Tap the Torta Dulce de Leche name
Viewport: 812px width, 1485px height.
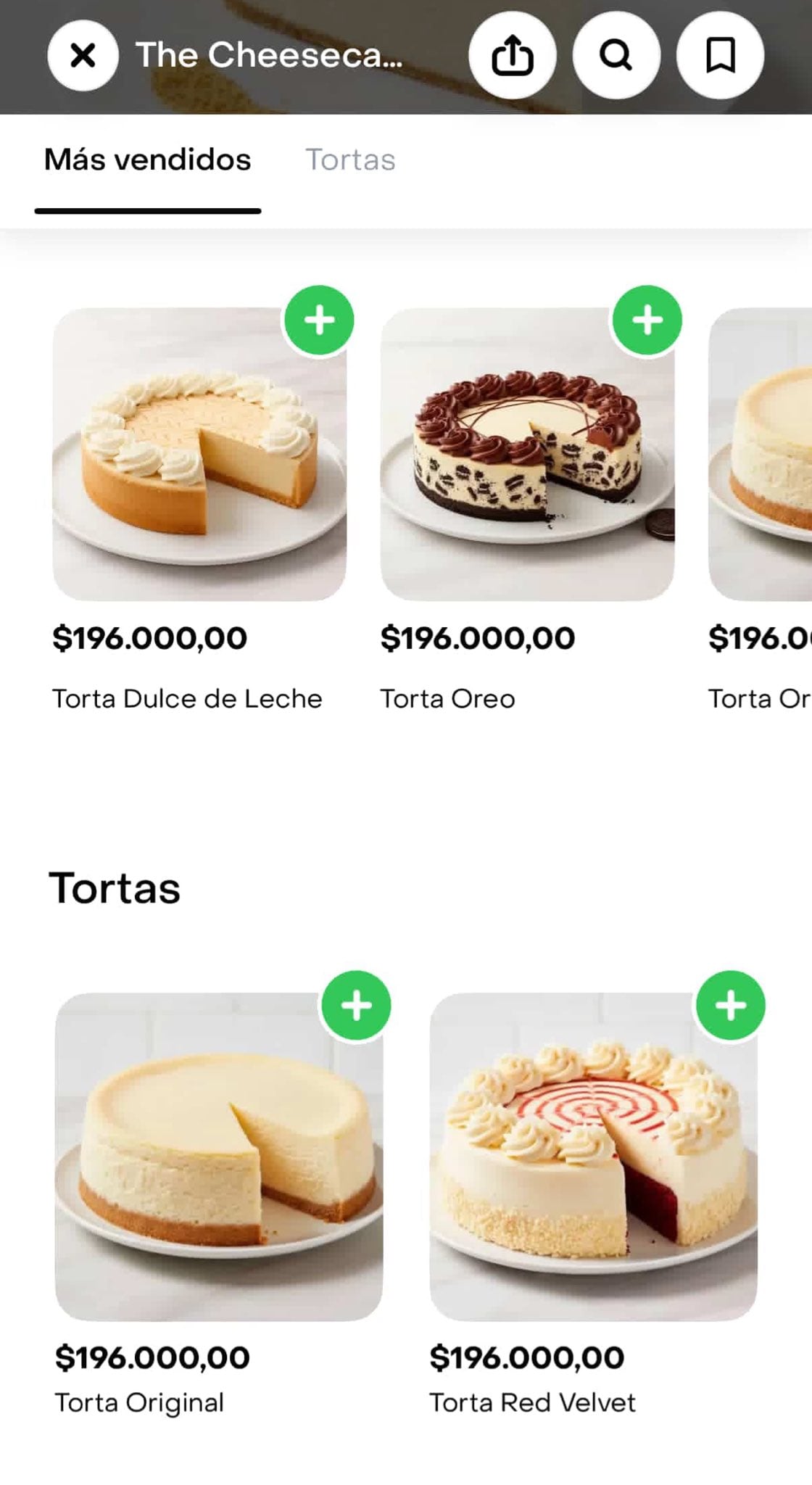tap(187, 698)
